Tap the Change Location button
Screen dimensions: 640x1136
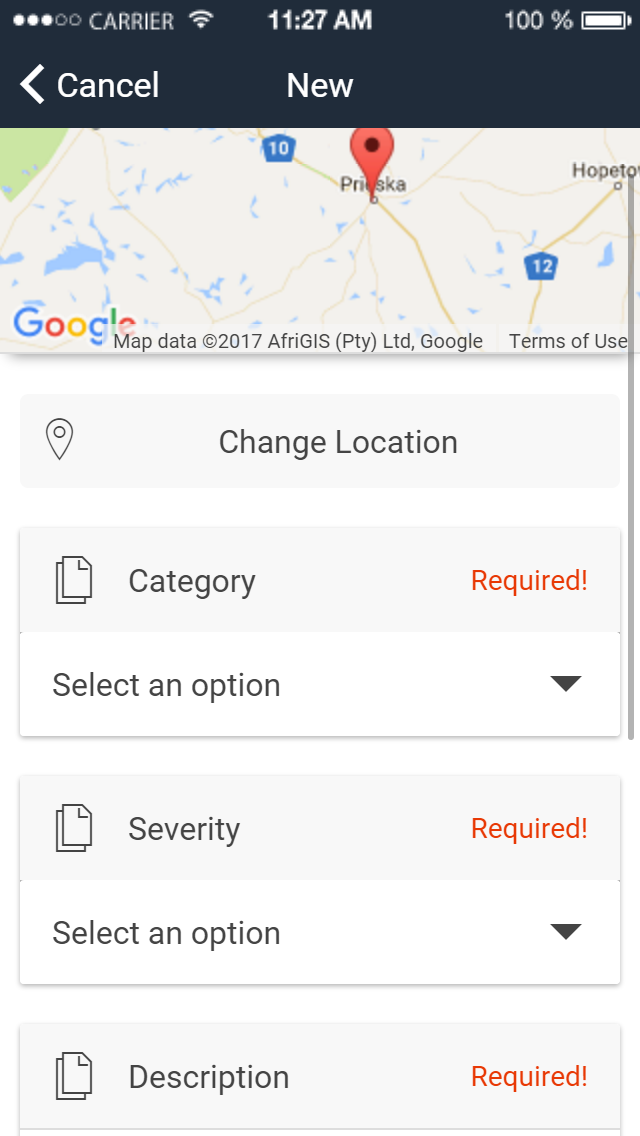pyautogui.click(x=320, y=441)
